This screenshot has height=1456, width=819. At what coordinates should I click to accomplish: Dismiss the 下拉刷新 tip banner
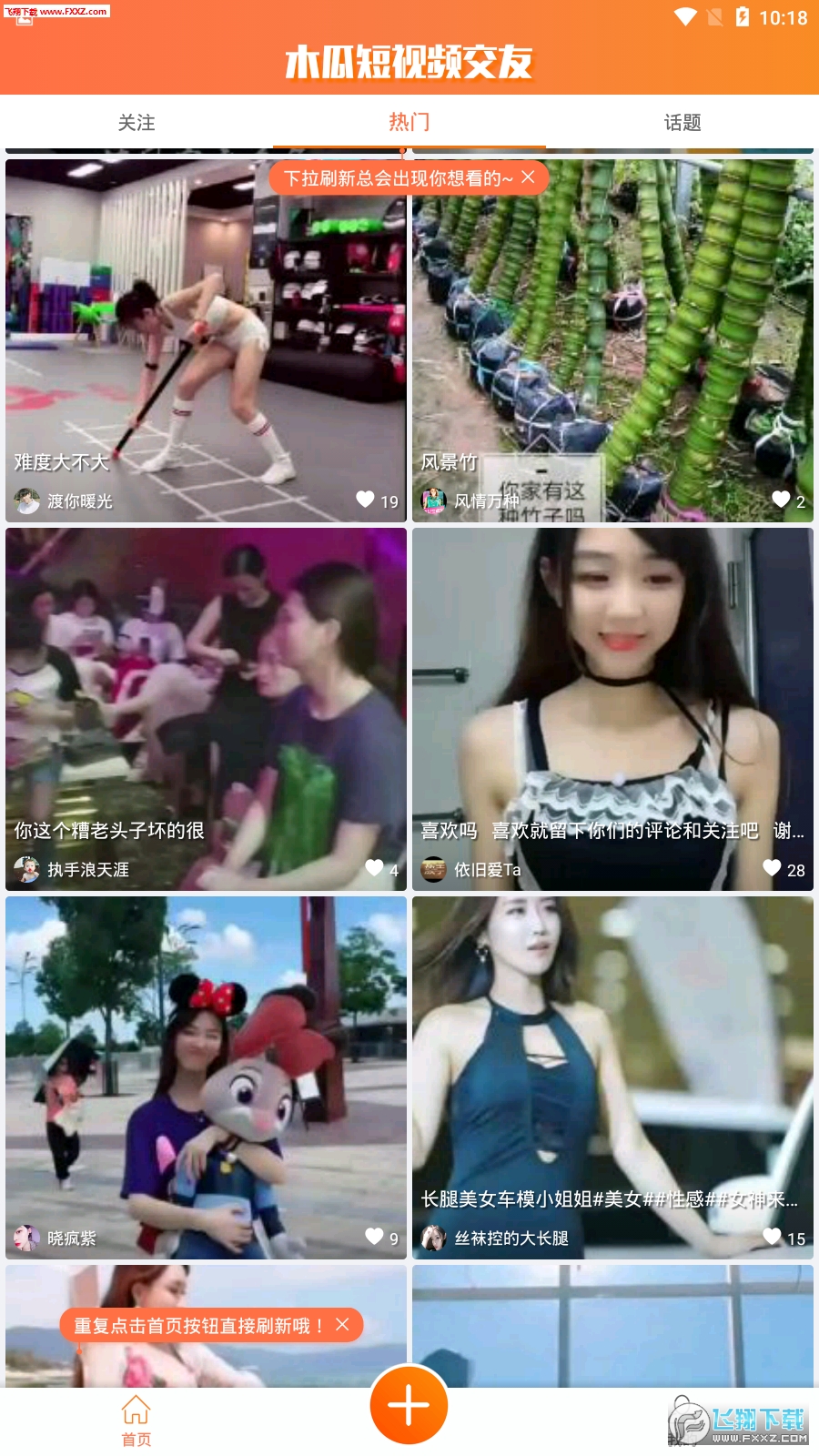[x=528, y=177]
